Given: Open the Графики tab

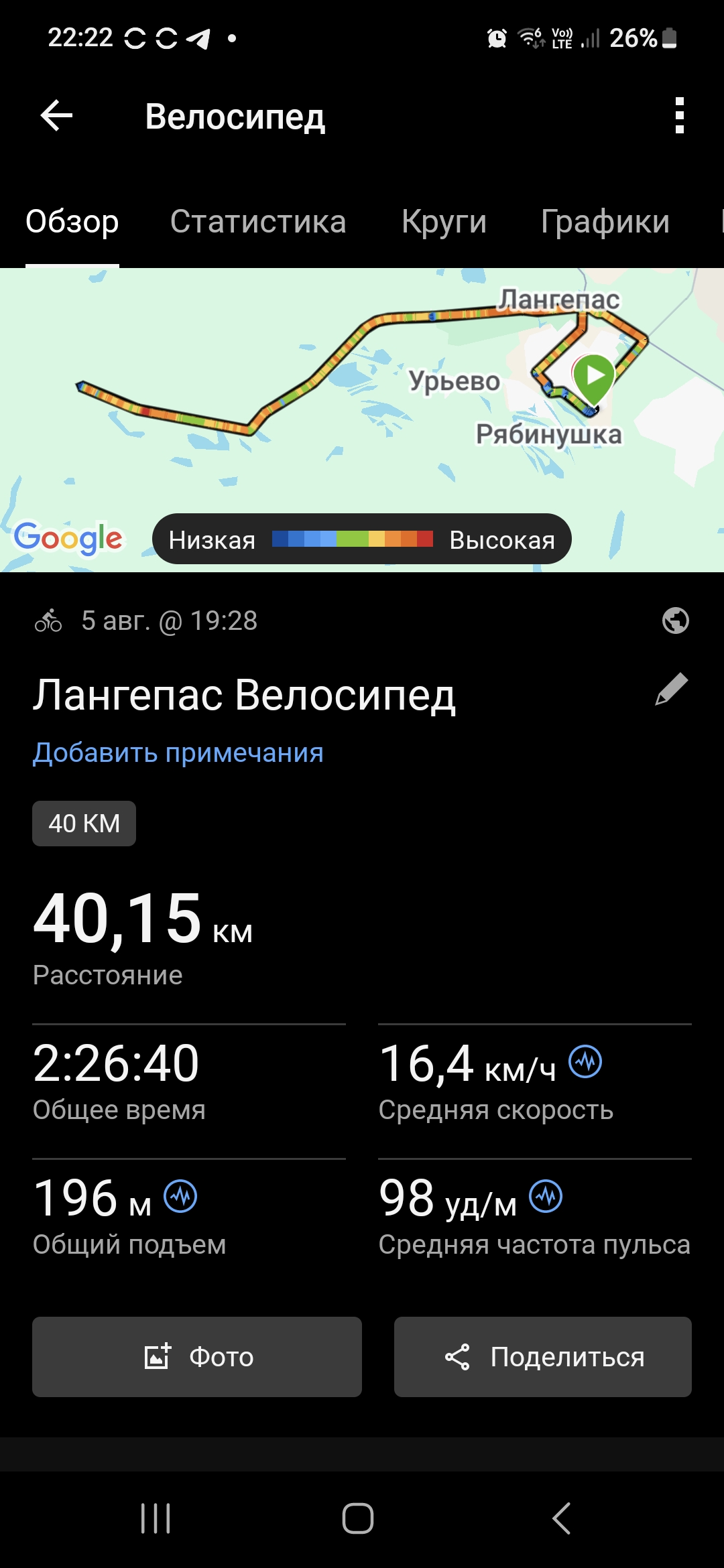Looking at the screenshot, I should [605, 222].
